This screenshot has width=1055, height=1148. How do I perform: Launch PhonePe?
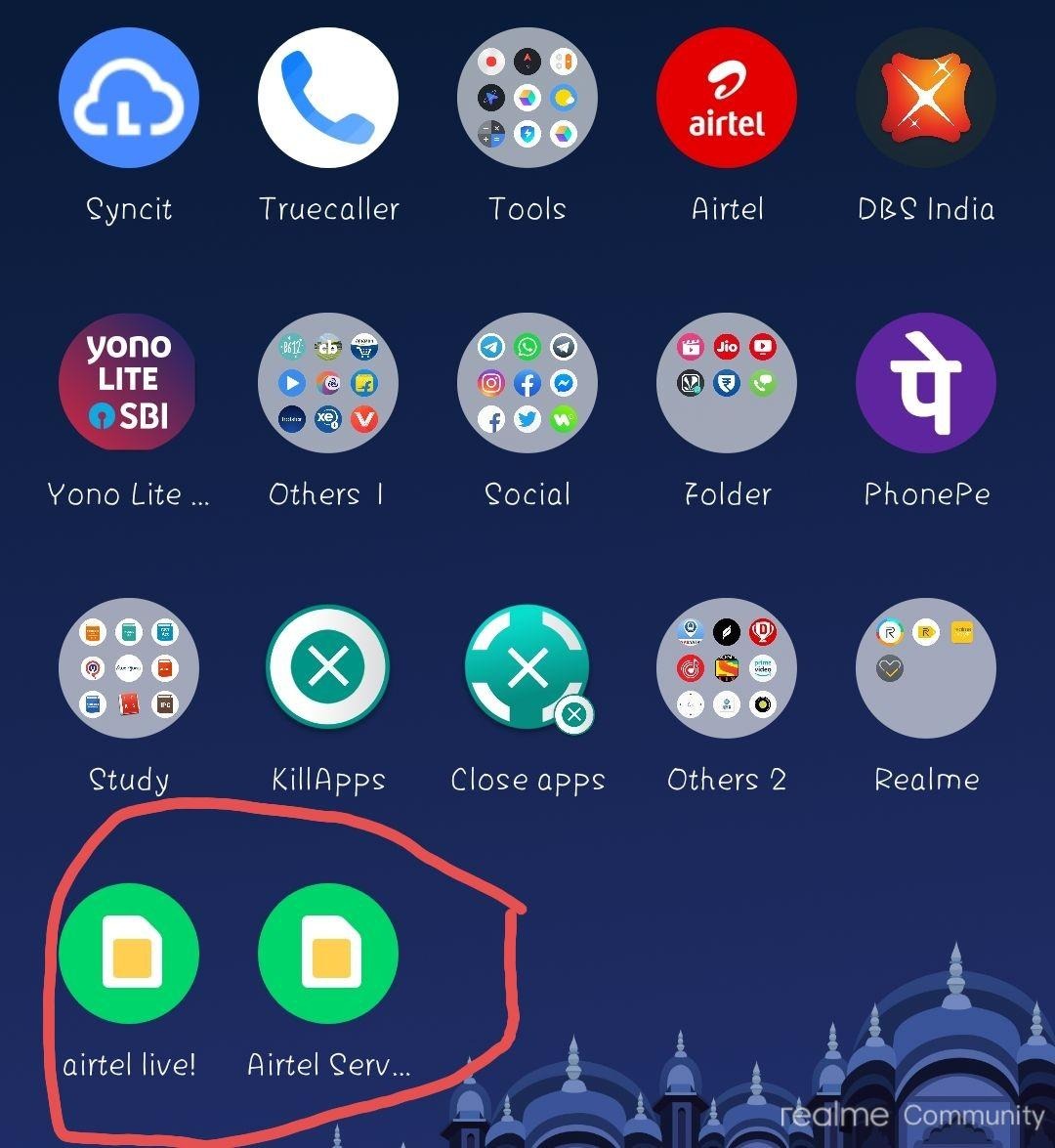[926, 383]
